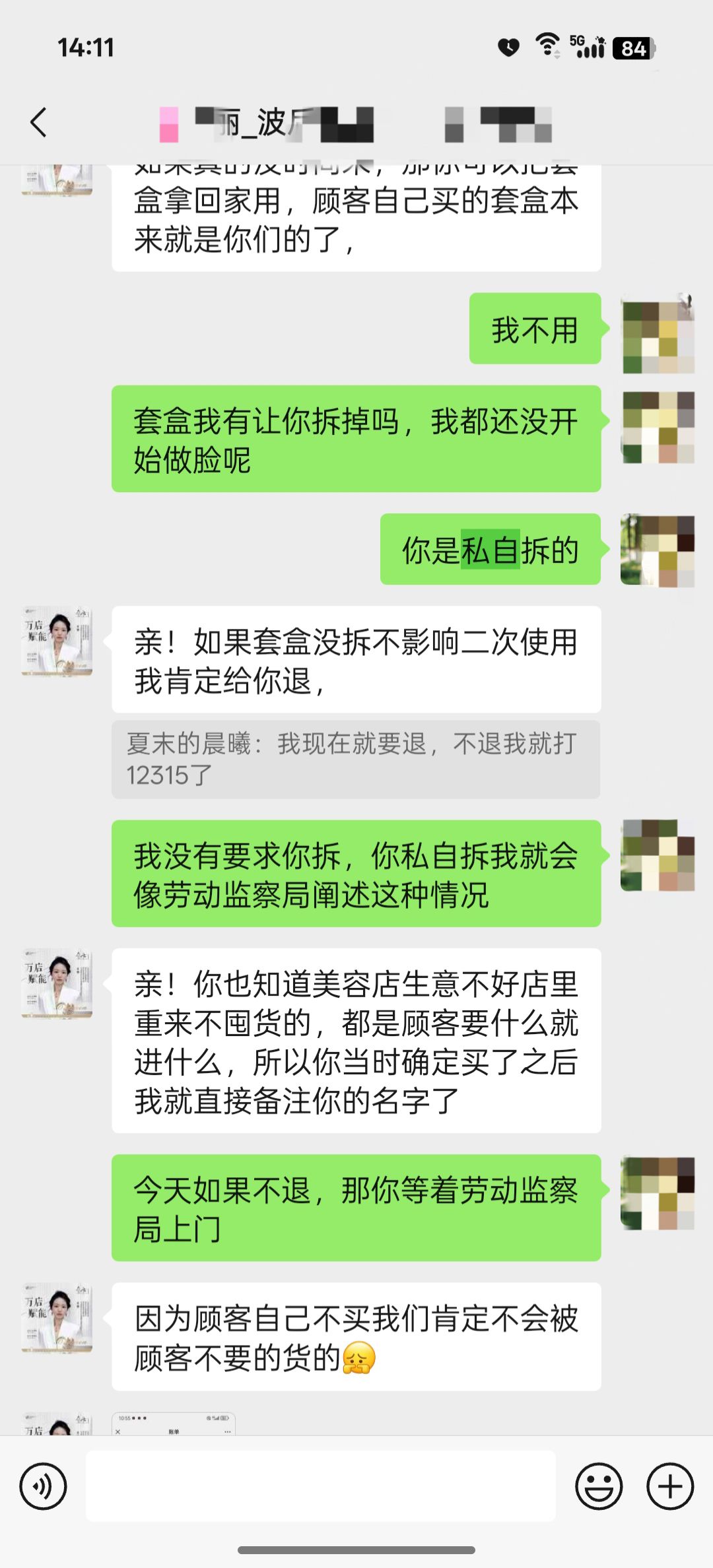Screen dimensions: 713x1568
Task: Open my avatar beside '你是私自拆的' message
Action: 658,550
